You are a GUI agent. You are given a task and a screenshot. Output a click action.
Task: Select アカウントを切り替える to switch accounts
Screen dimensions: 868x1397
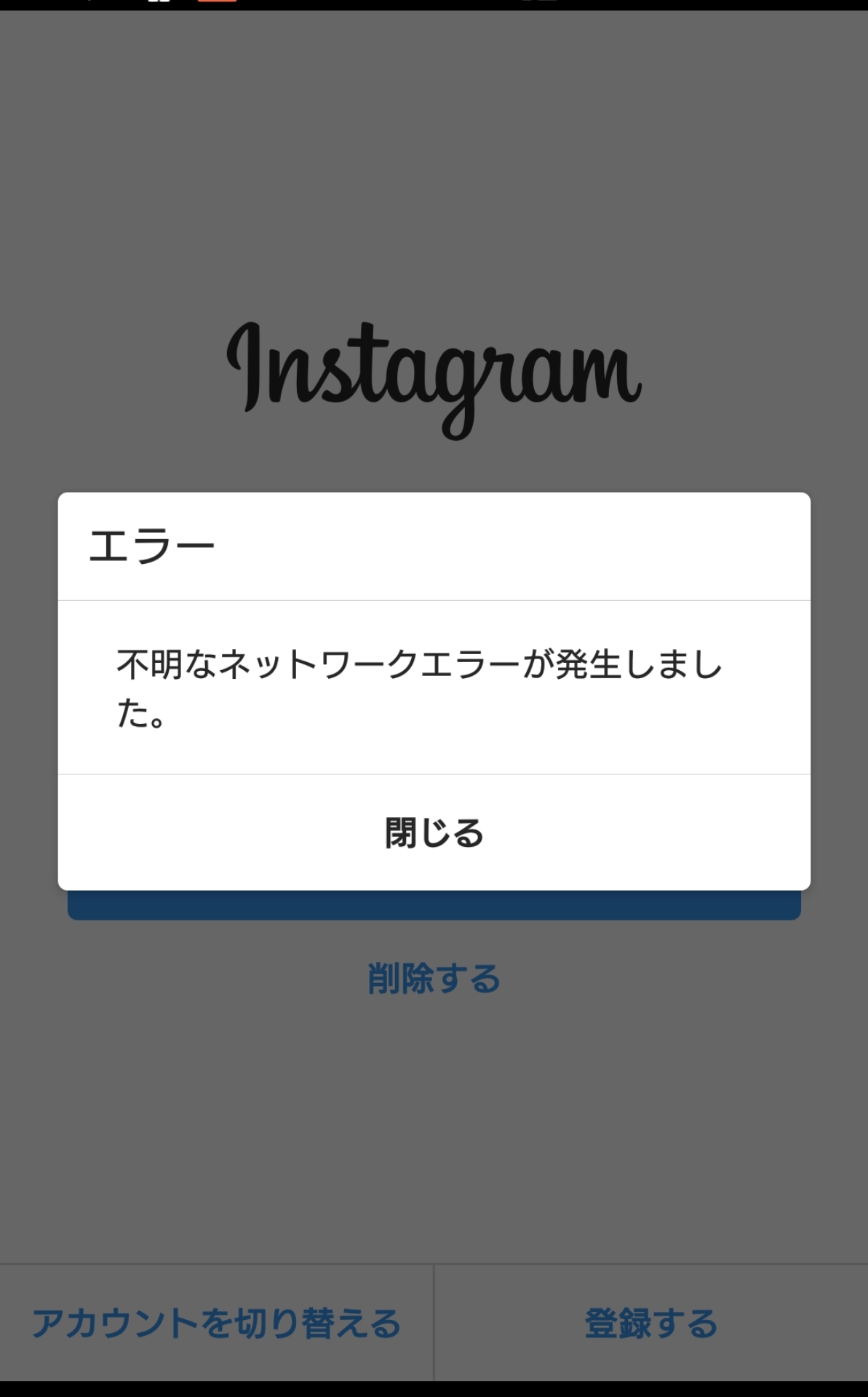pos(216,1324)
